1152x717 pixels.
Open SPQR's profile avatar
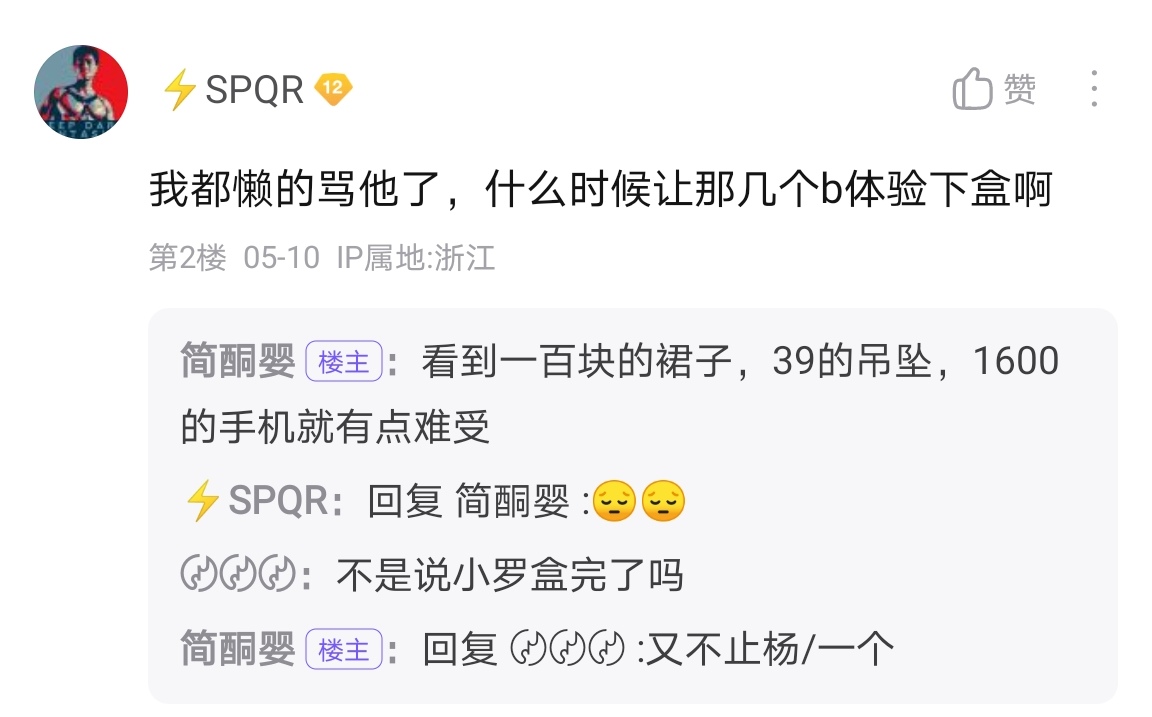[81, 91]
